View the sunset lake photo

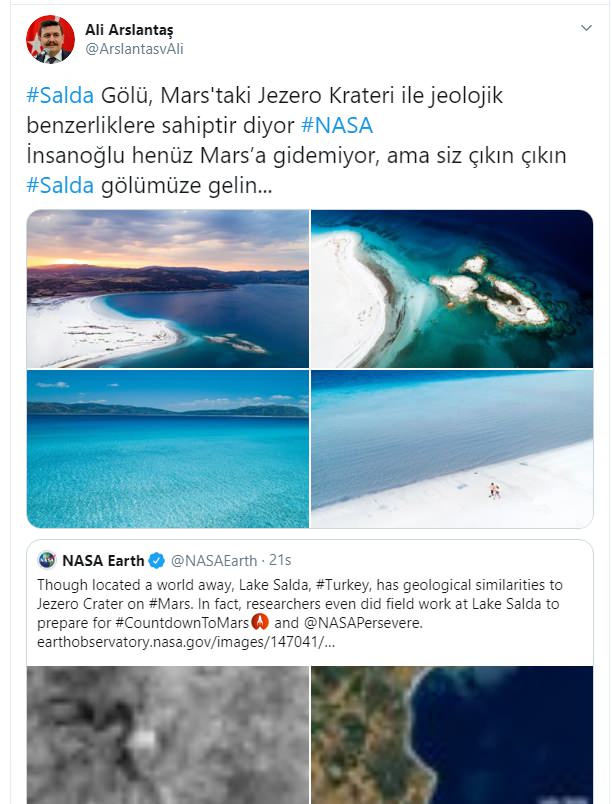click(167, 289)
